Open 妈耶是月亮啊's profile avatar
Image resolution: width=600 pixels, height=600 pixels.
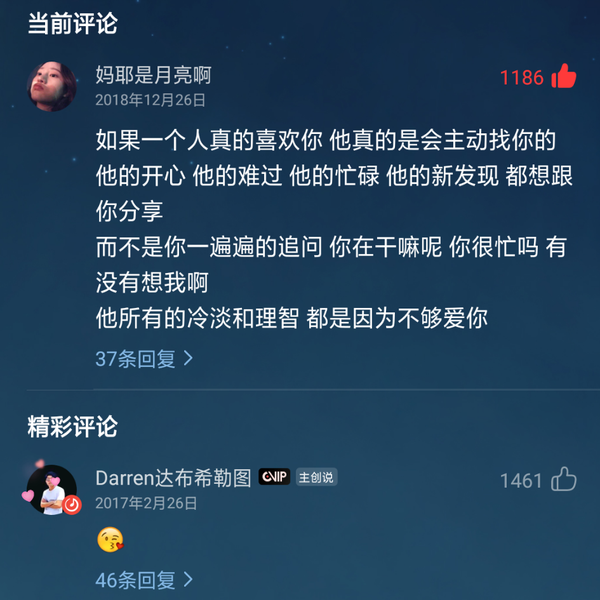52,86
